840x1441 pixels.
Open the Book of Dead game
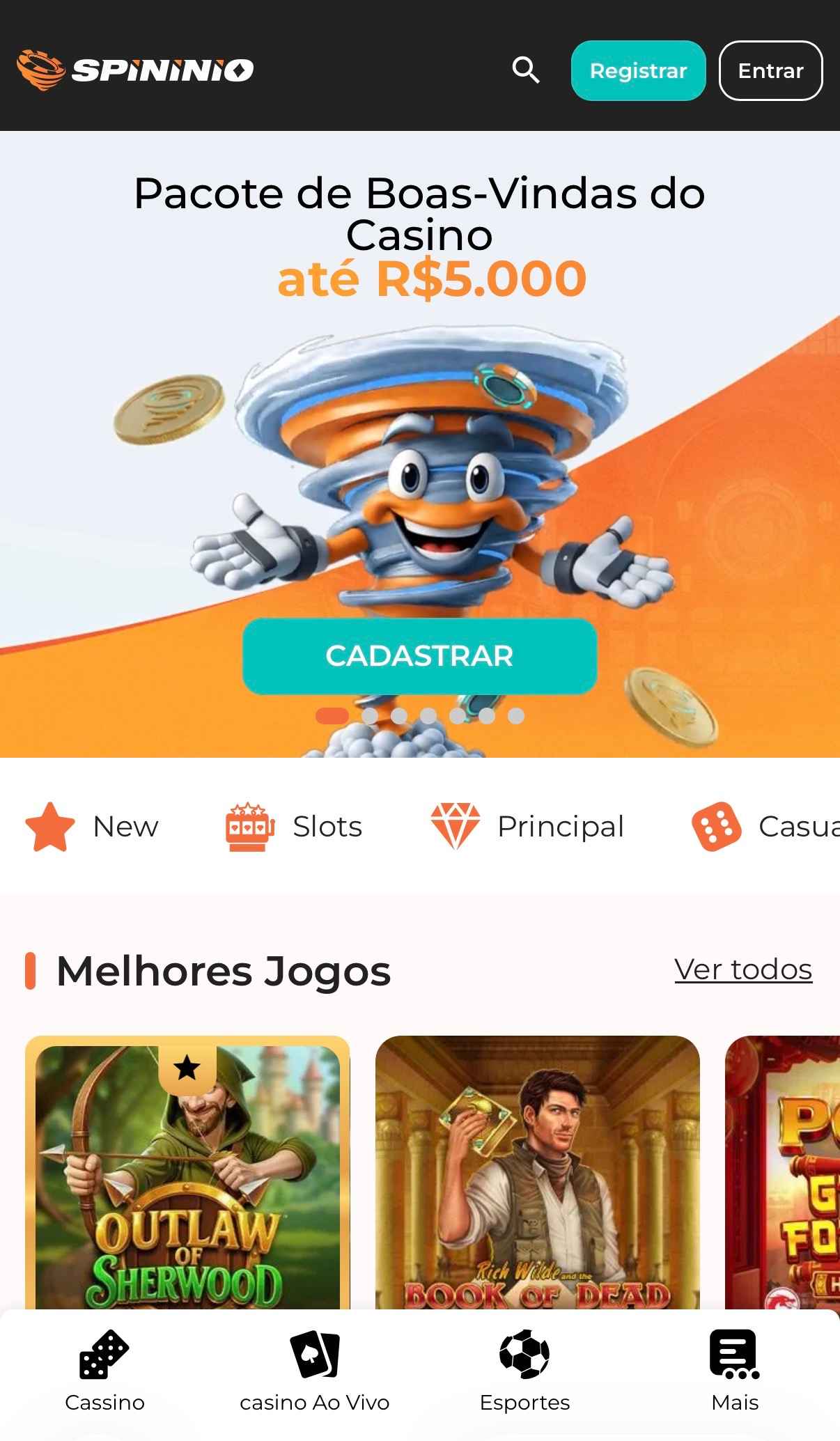[x=537, y=1172]
